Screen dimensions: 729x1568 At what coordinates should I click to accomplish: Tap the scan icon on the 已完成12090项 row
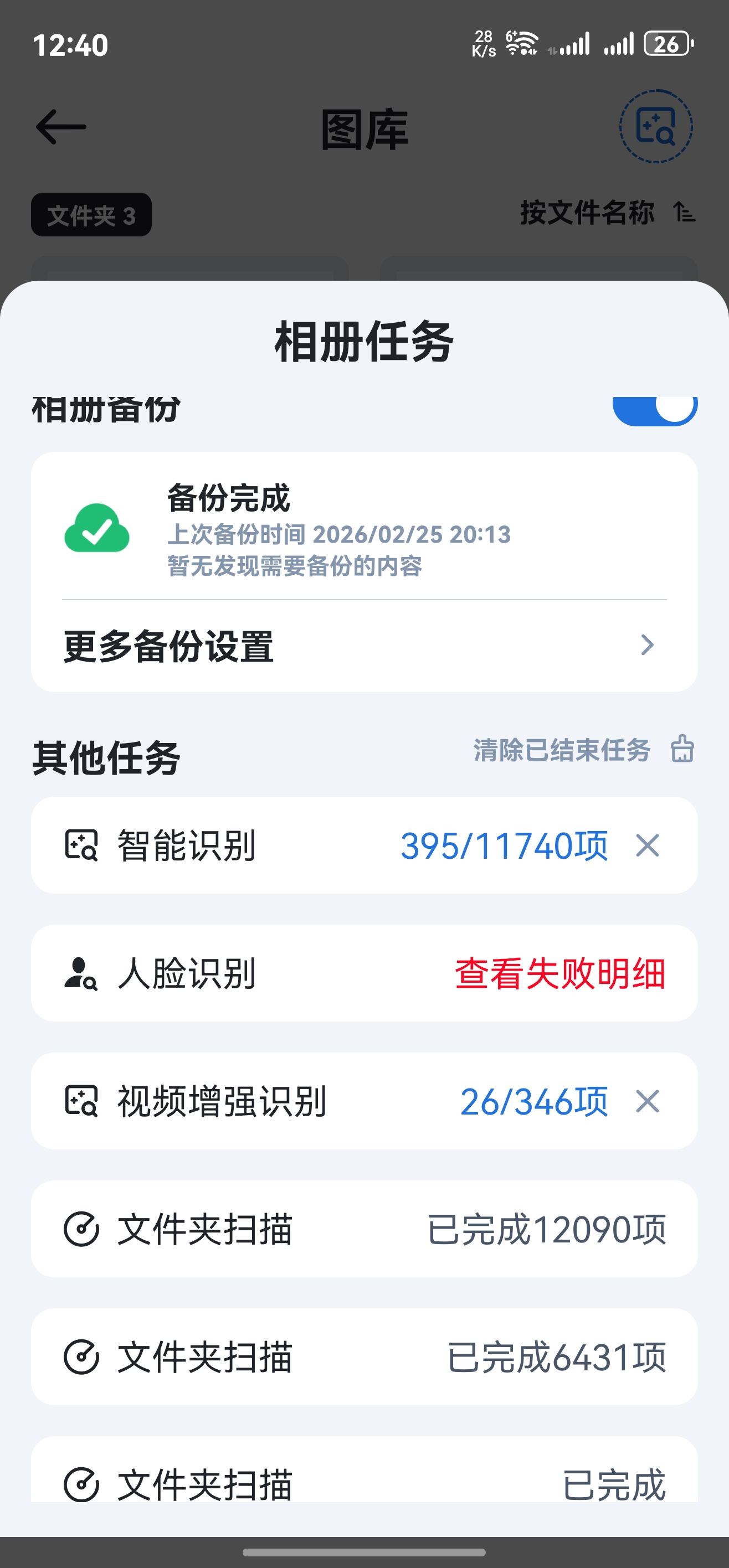(81, 1230)
